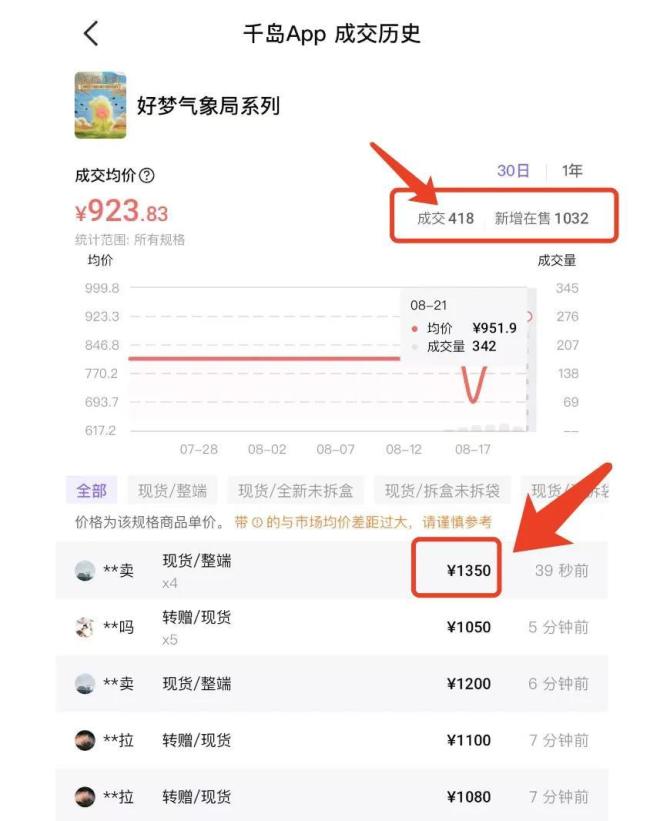Open the 成交均价 help icon
This screenshot has height=821, width=650.
coord(147,175)
